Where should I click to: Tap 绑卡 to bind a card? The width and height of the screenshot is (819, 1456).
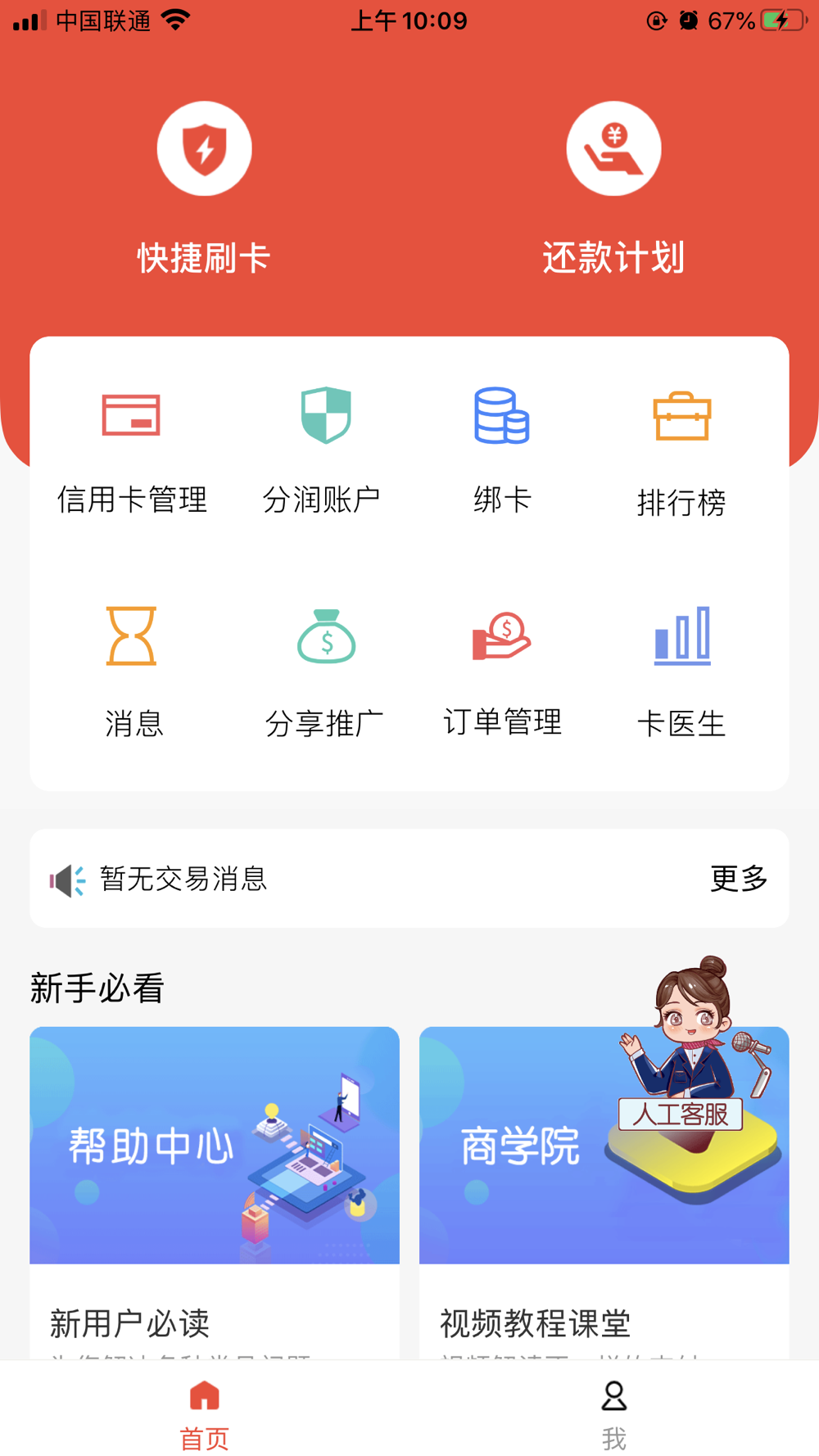tap(502, 452)
